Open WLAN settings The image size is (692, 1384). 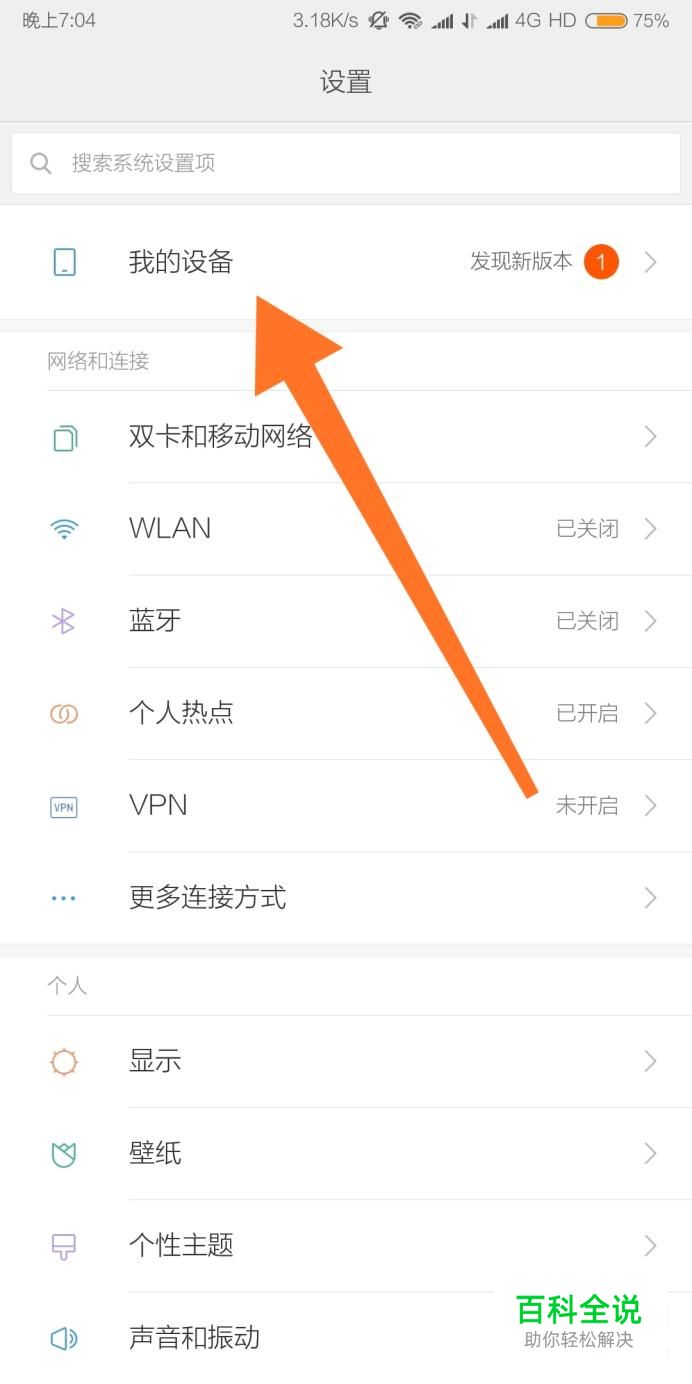click(x=170, y=528)
